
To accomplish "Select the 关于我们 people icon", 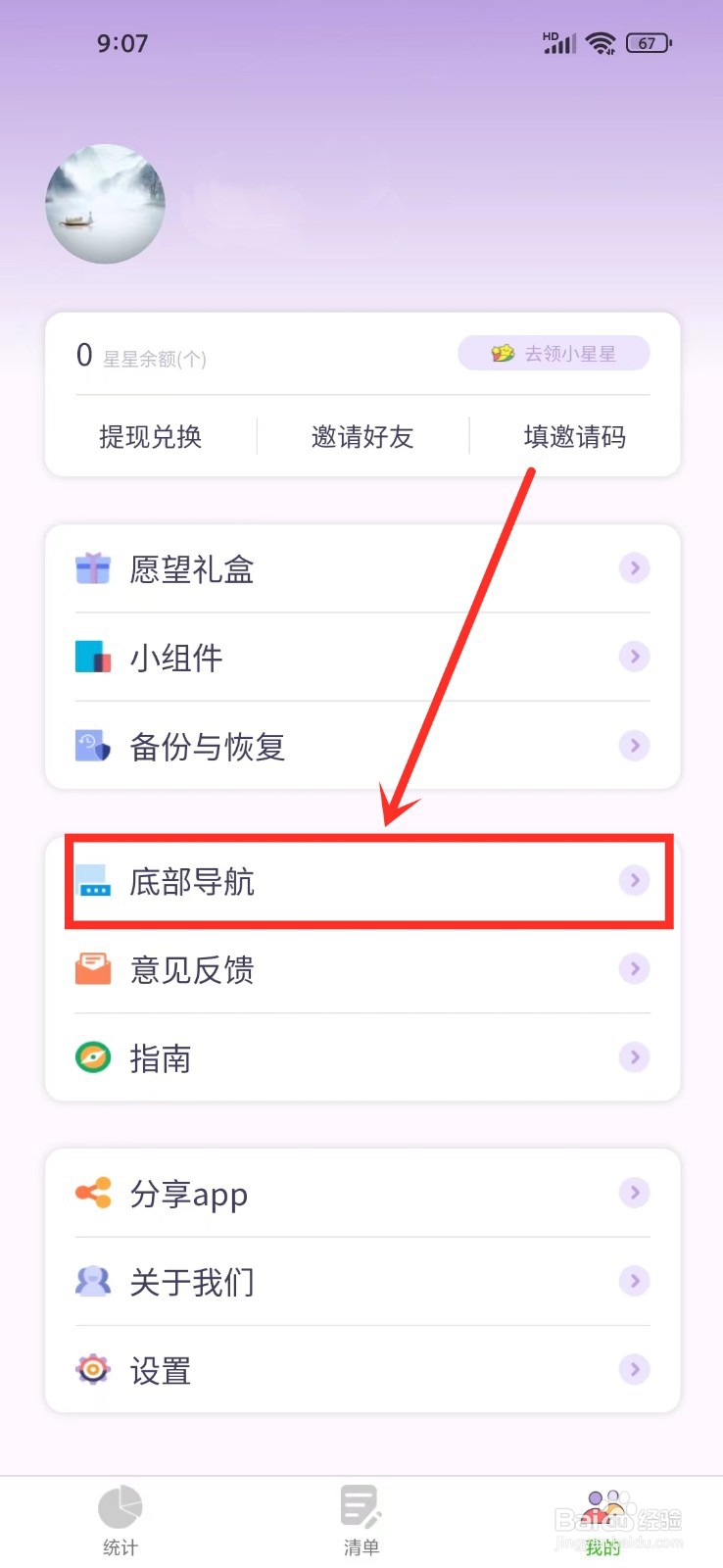I will 93,1282.
